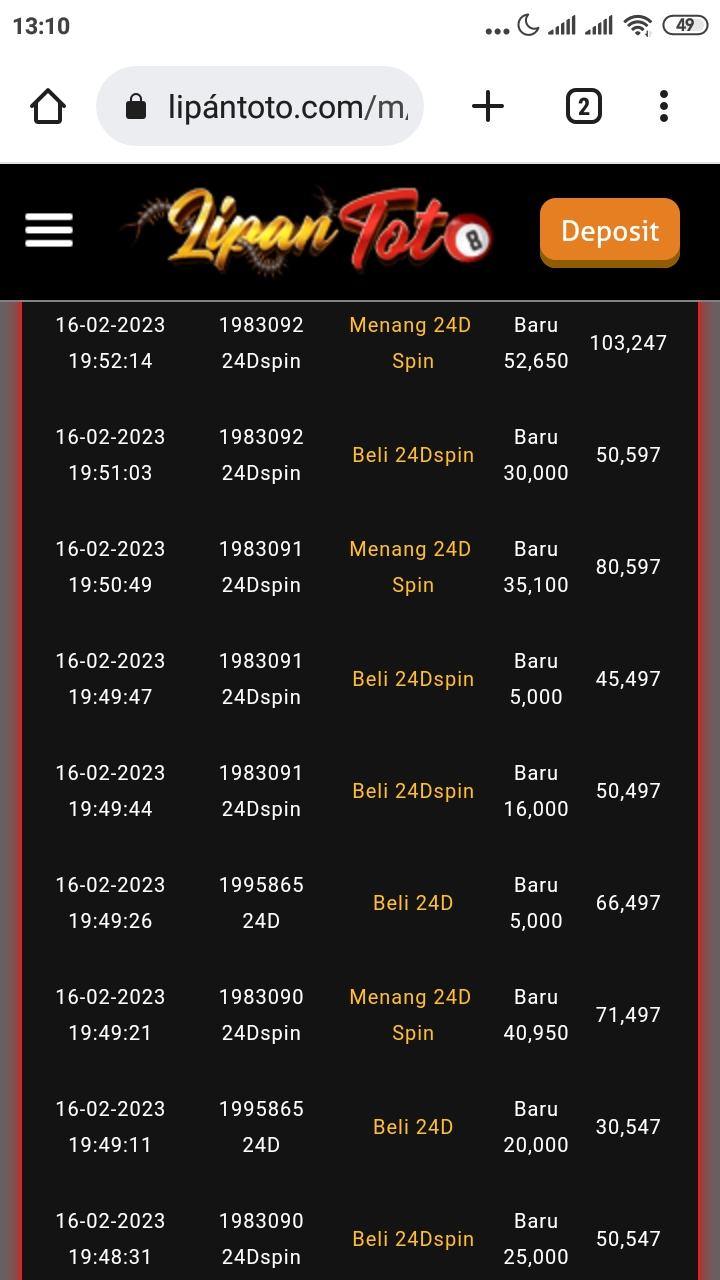
Task: Open the site's hamburger menu
Action: 49,231
